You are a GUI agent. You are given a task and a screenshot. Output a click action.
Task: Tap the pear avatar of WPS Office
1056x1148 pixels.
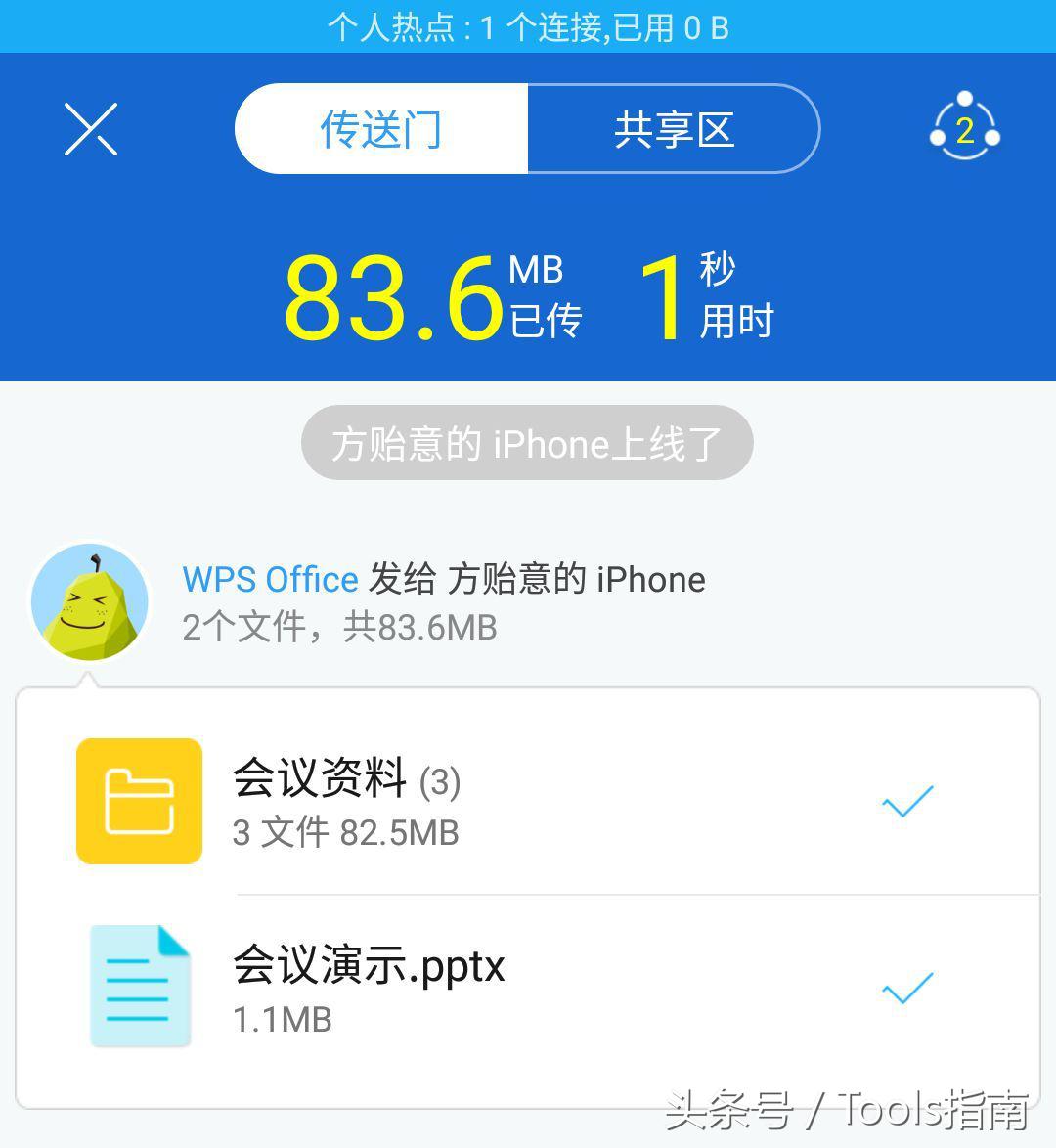click(89, 600)
